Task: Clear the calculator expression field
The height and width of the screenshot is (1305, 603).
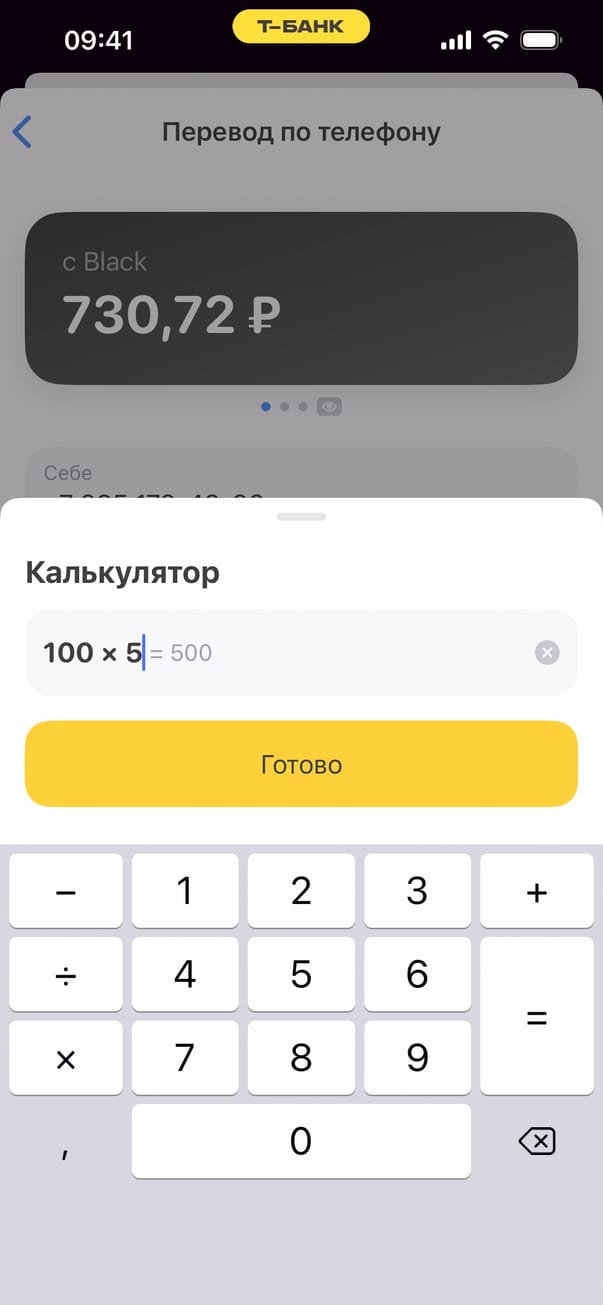Action: tap(546, 653)
